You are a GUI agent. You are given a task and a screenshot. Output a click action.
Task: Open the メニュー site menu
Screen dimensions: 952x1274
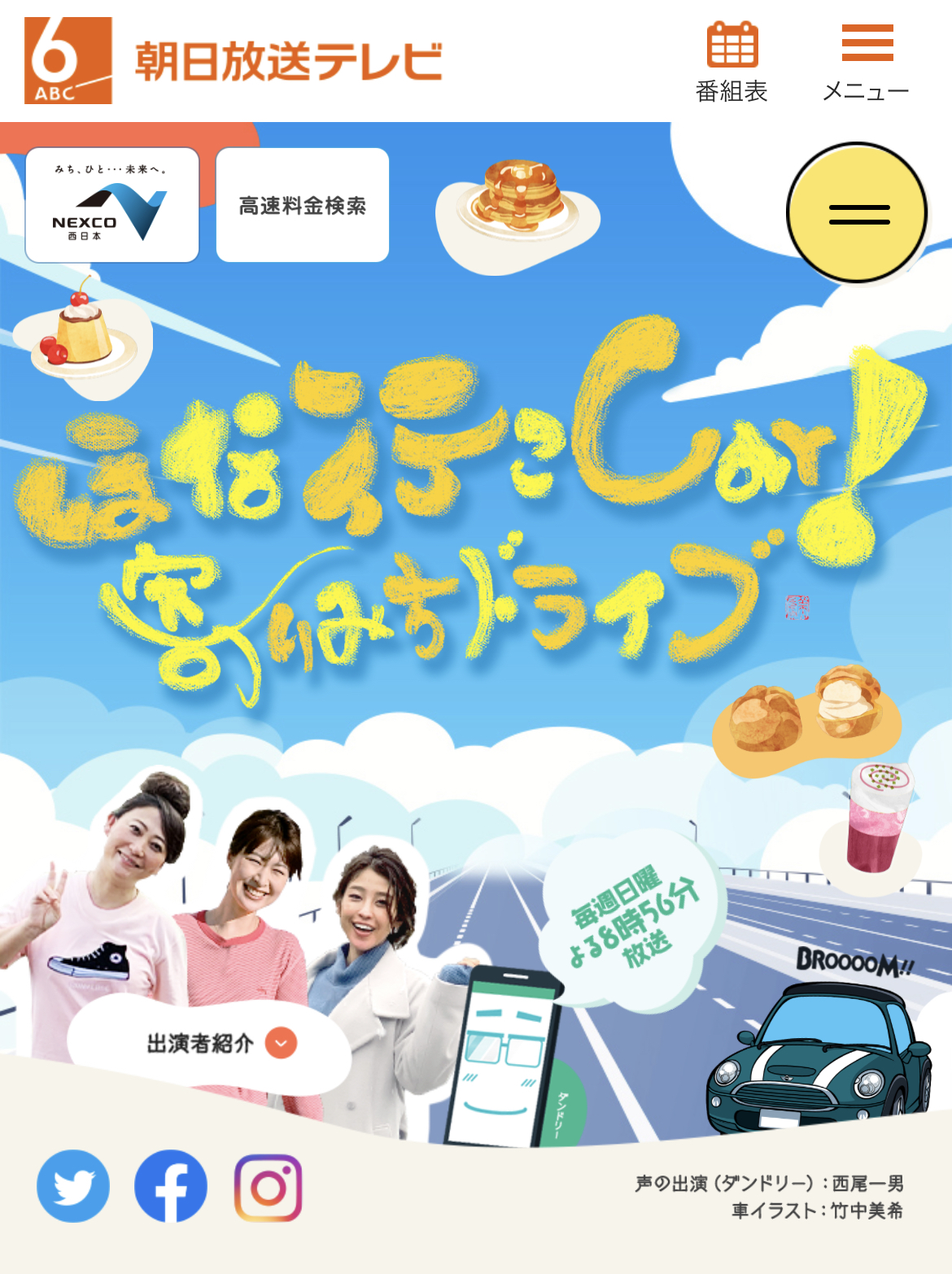[x=866, y=63]
